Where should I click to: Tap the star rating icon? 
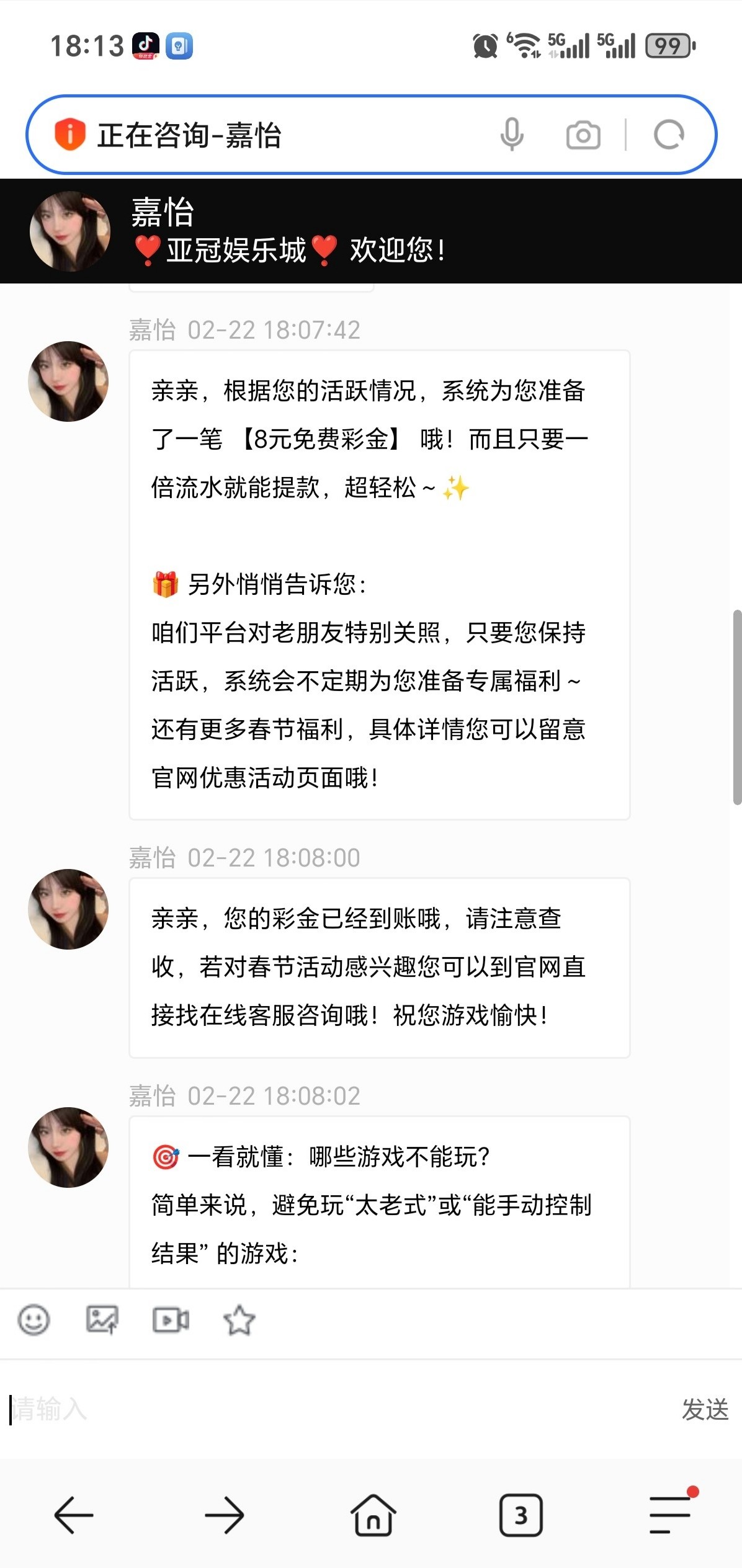(239, 1319)
